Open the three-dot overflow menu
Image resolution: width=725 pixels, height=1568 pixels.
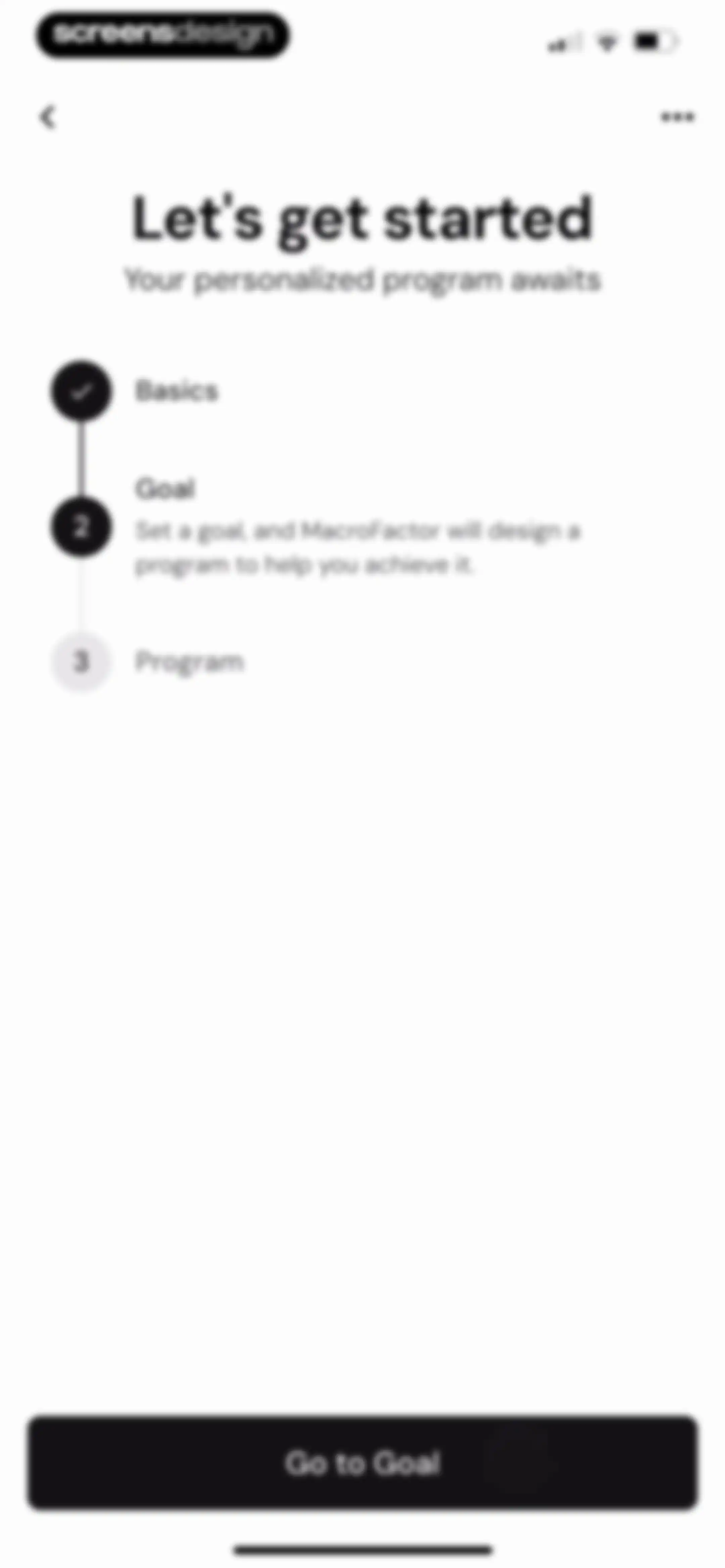678,117
